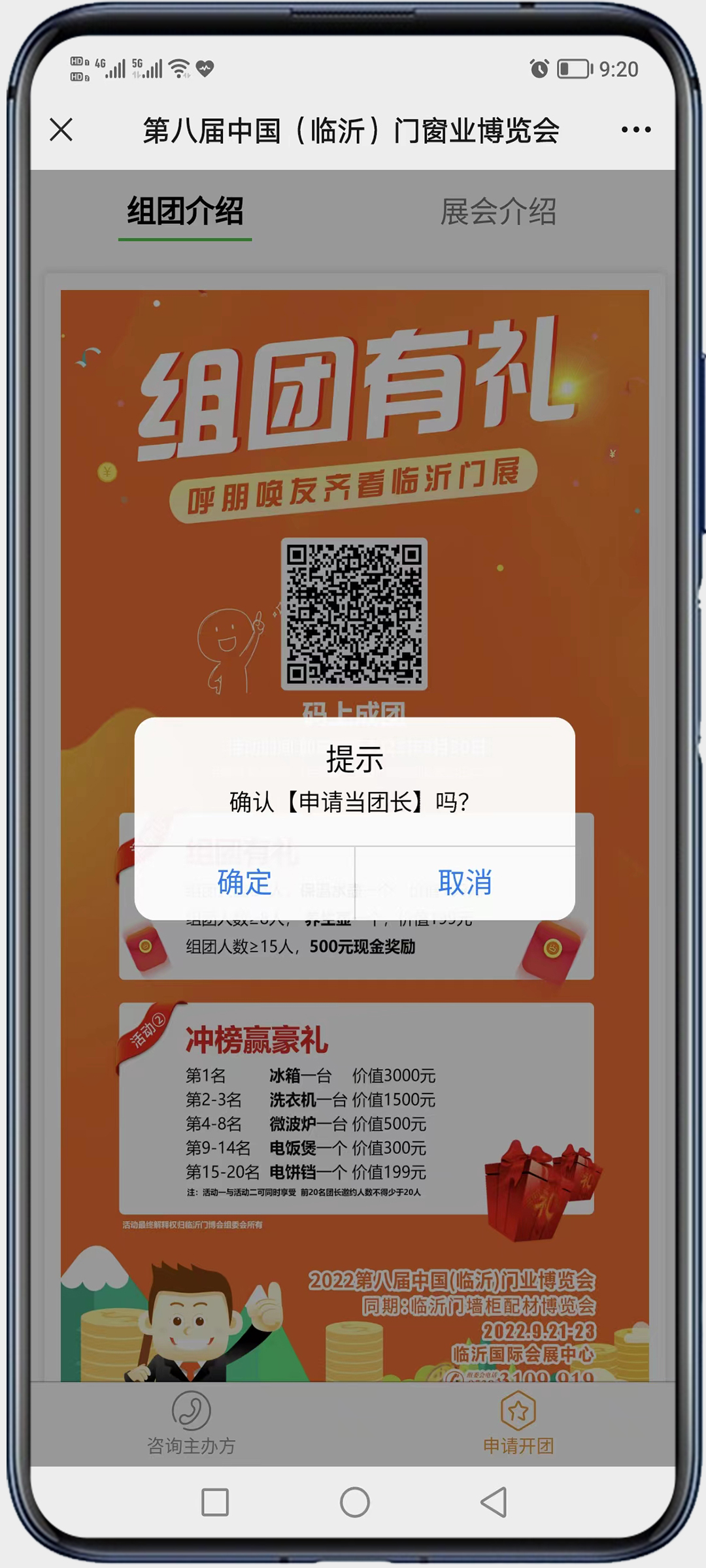Confirm with the 确定 button

244,883
